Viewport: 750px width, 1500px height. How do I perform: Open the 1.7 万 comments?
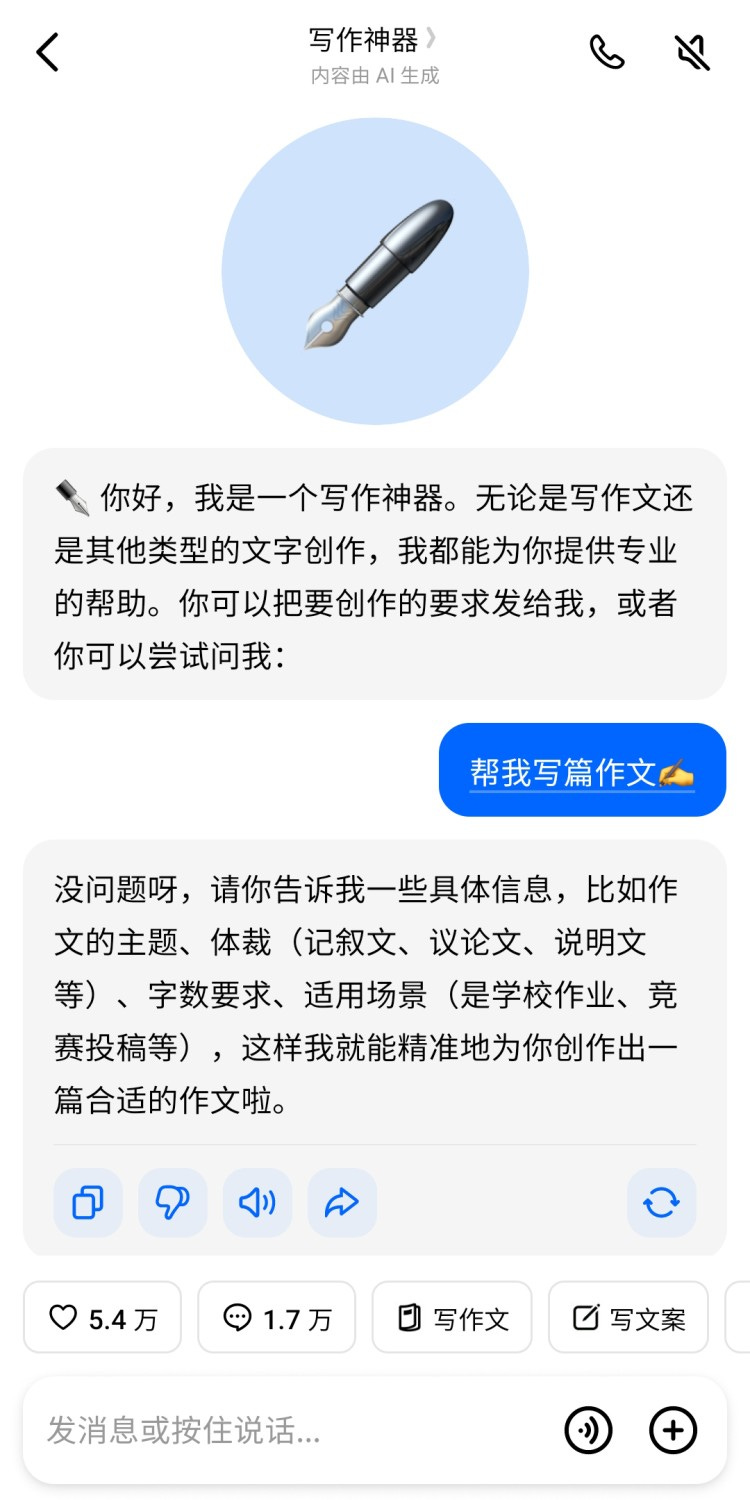(277, 1318)
